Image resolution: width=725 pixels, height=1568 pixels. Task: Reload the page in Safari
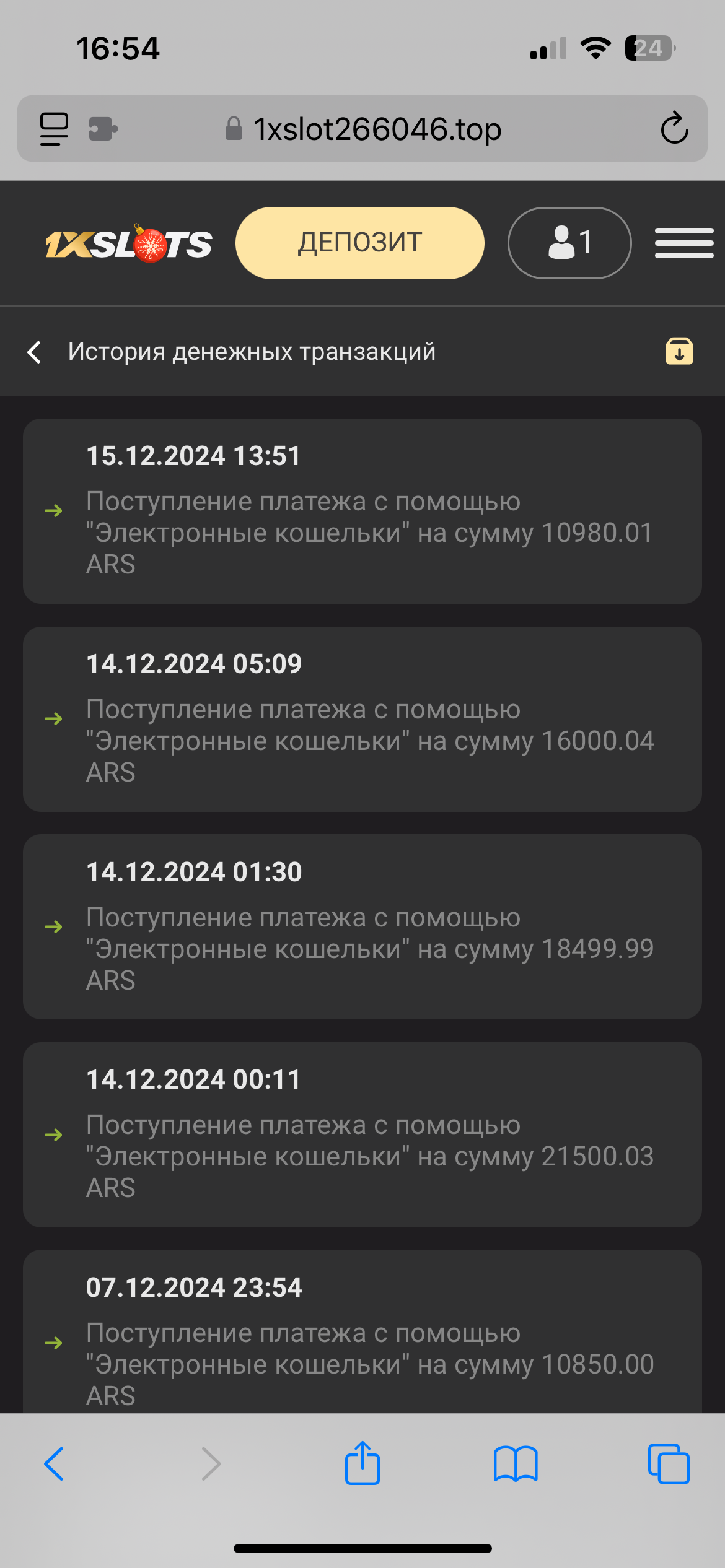tap(674, 129)
